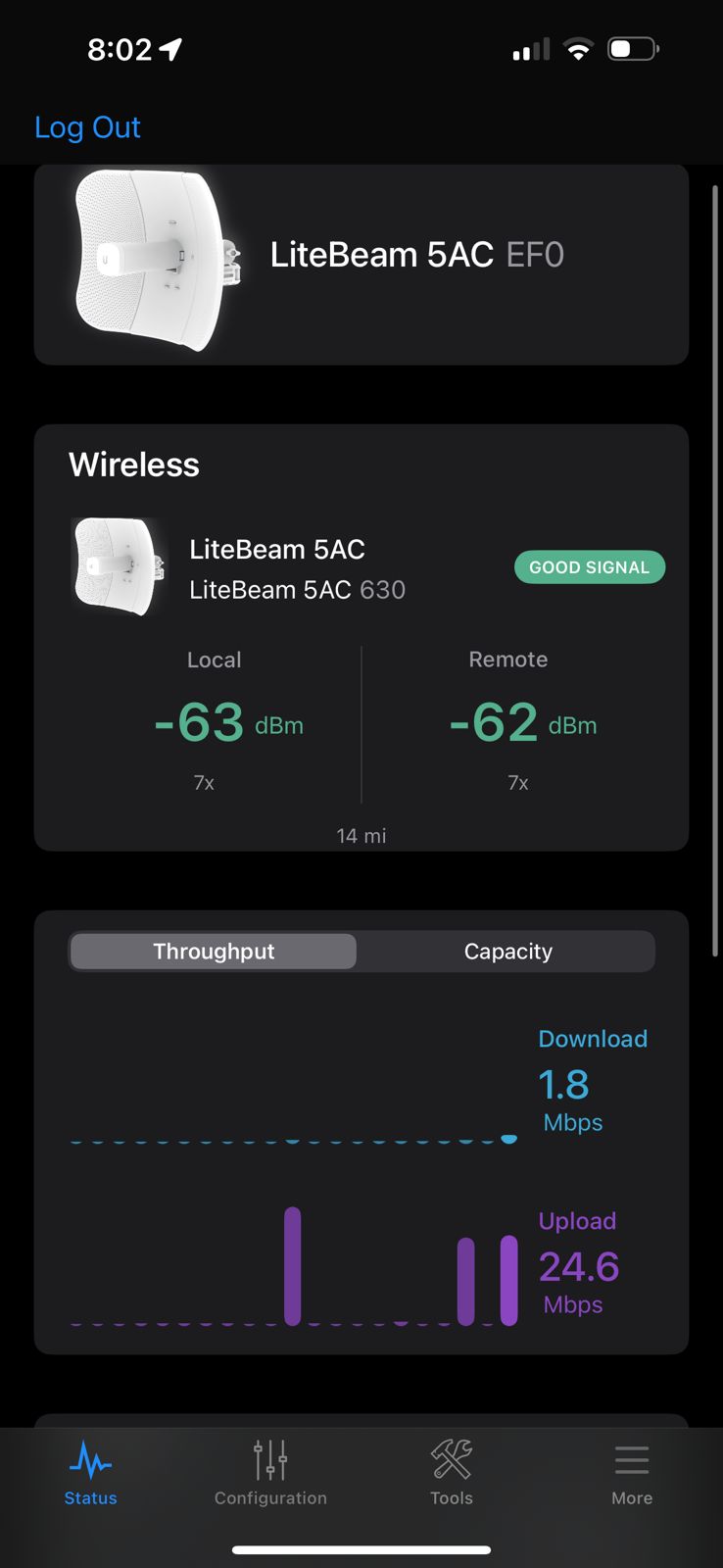Select the Status tab
This screenshot has width=723, height=1568.
[x=90, y=1472]
